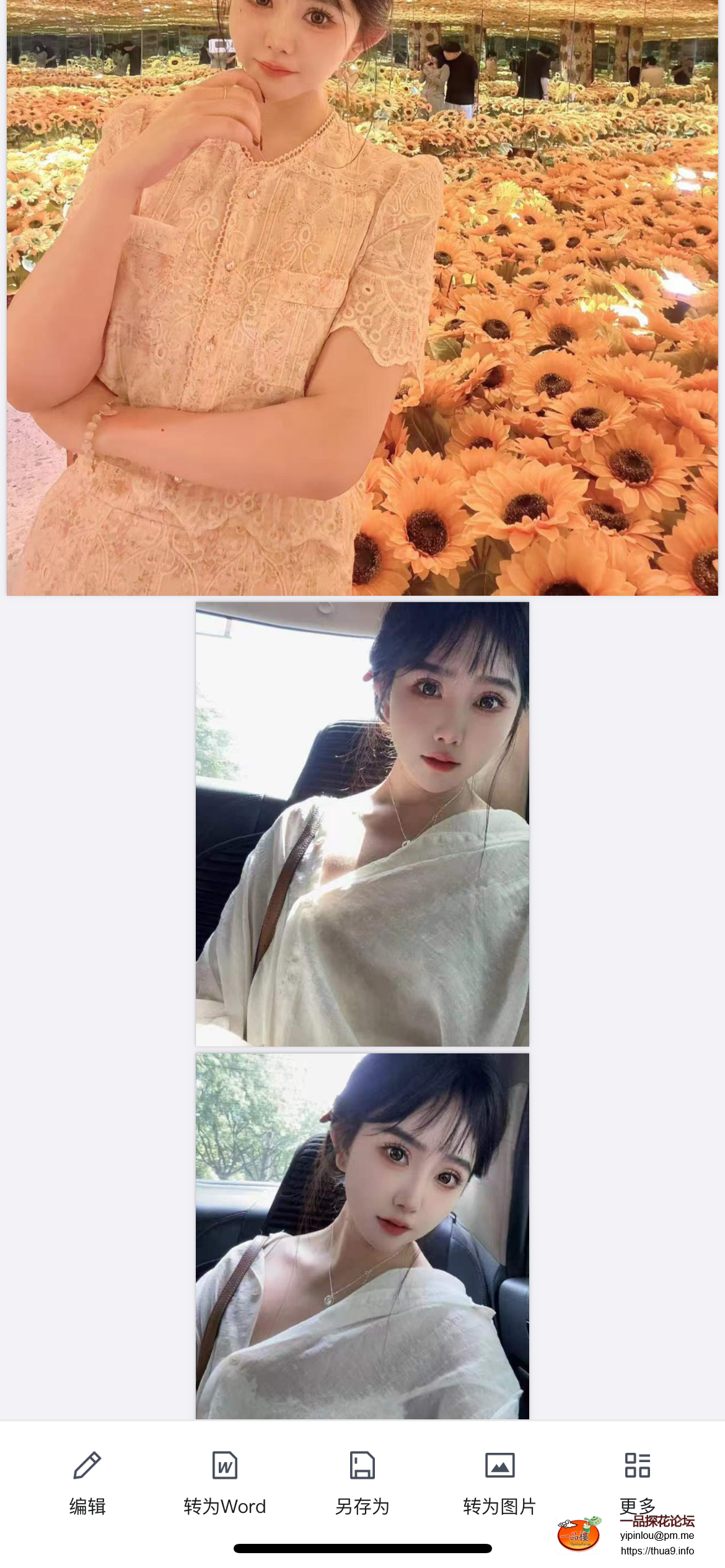Choose 另存为 to save a copy
The height and width of the screenshot is (1568, 725).
tap(362, 1482)
